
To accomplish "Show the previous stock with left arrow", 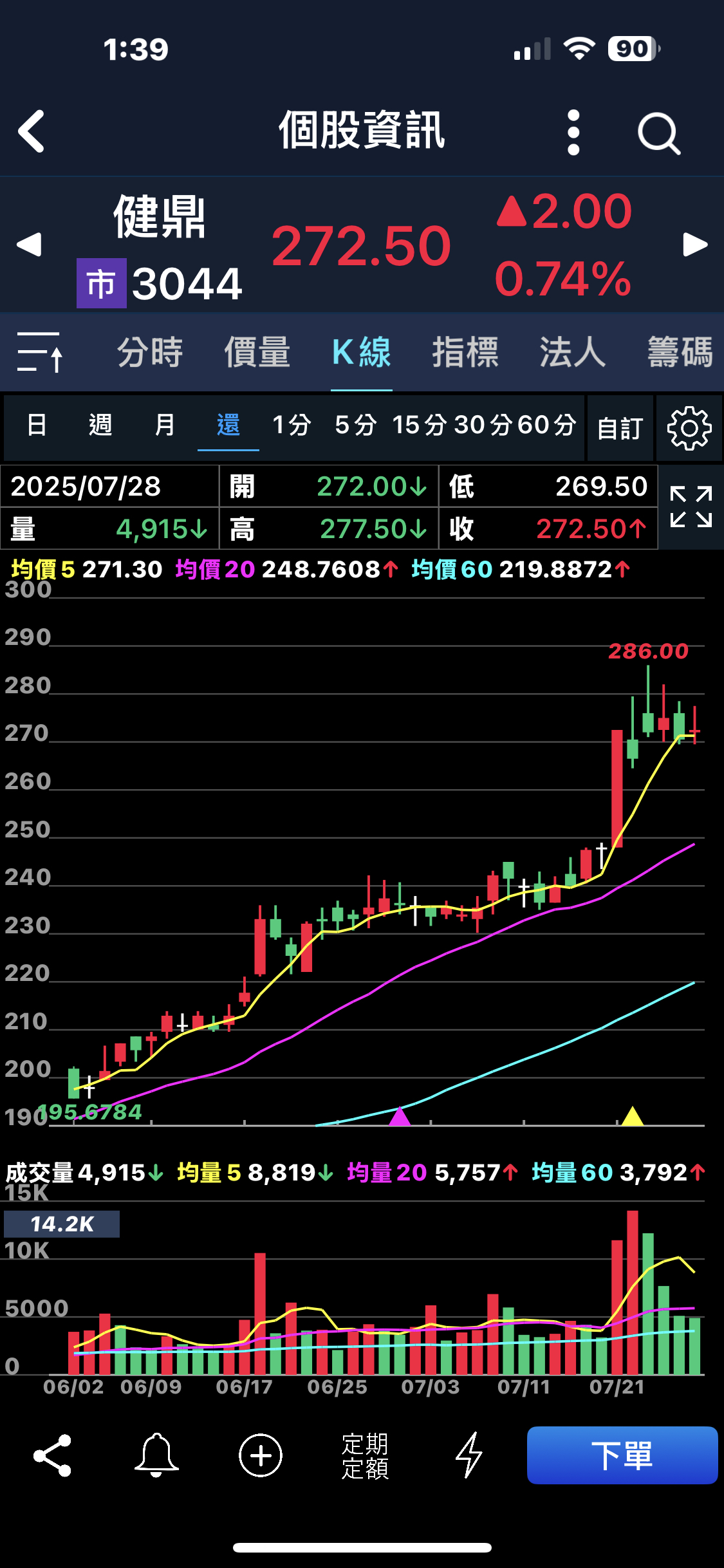I will 29,245.
